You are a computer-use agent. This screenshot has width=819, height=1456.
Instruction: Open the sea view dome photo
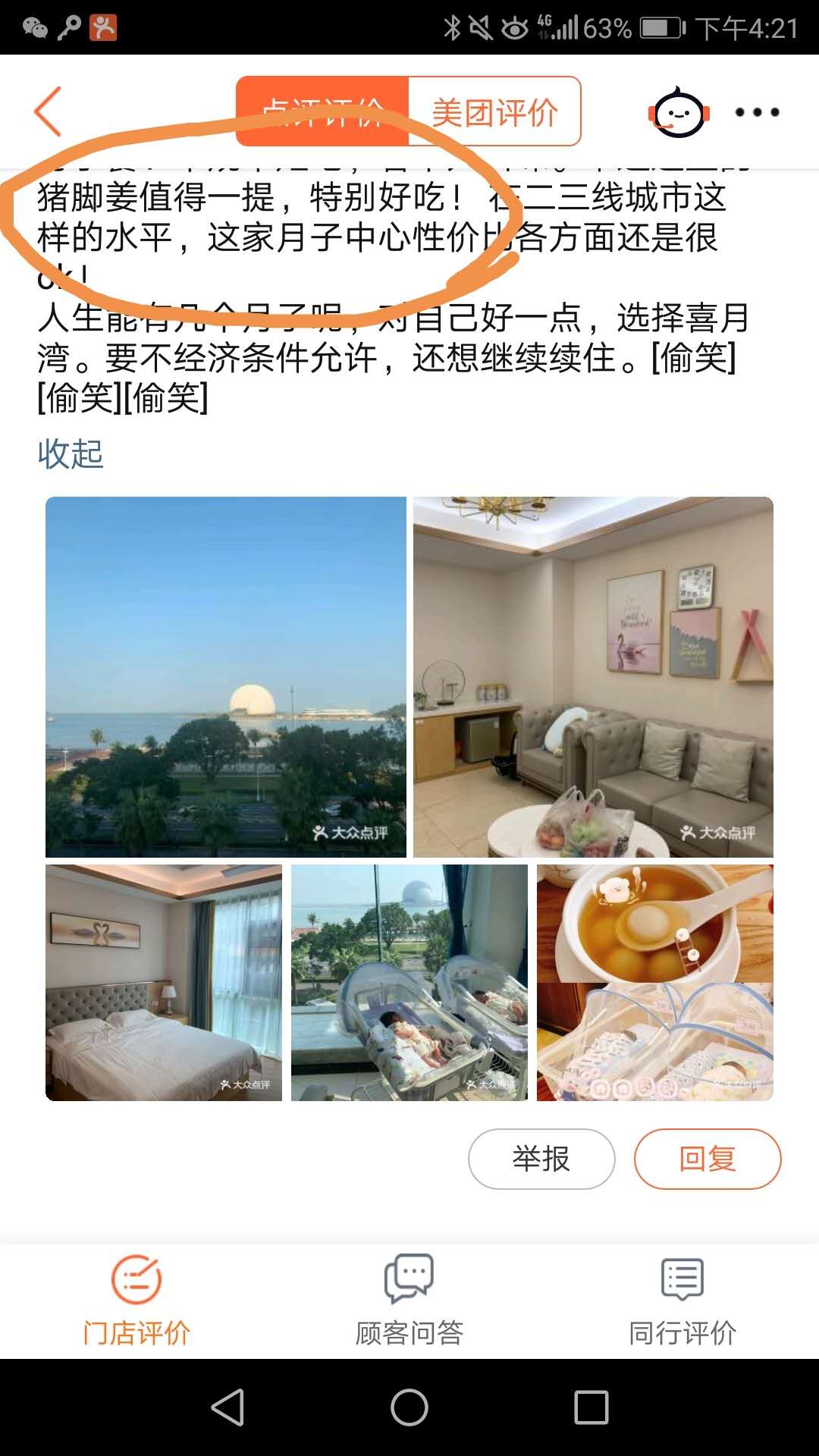click(x=226, y=676)
